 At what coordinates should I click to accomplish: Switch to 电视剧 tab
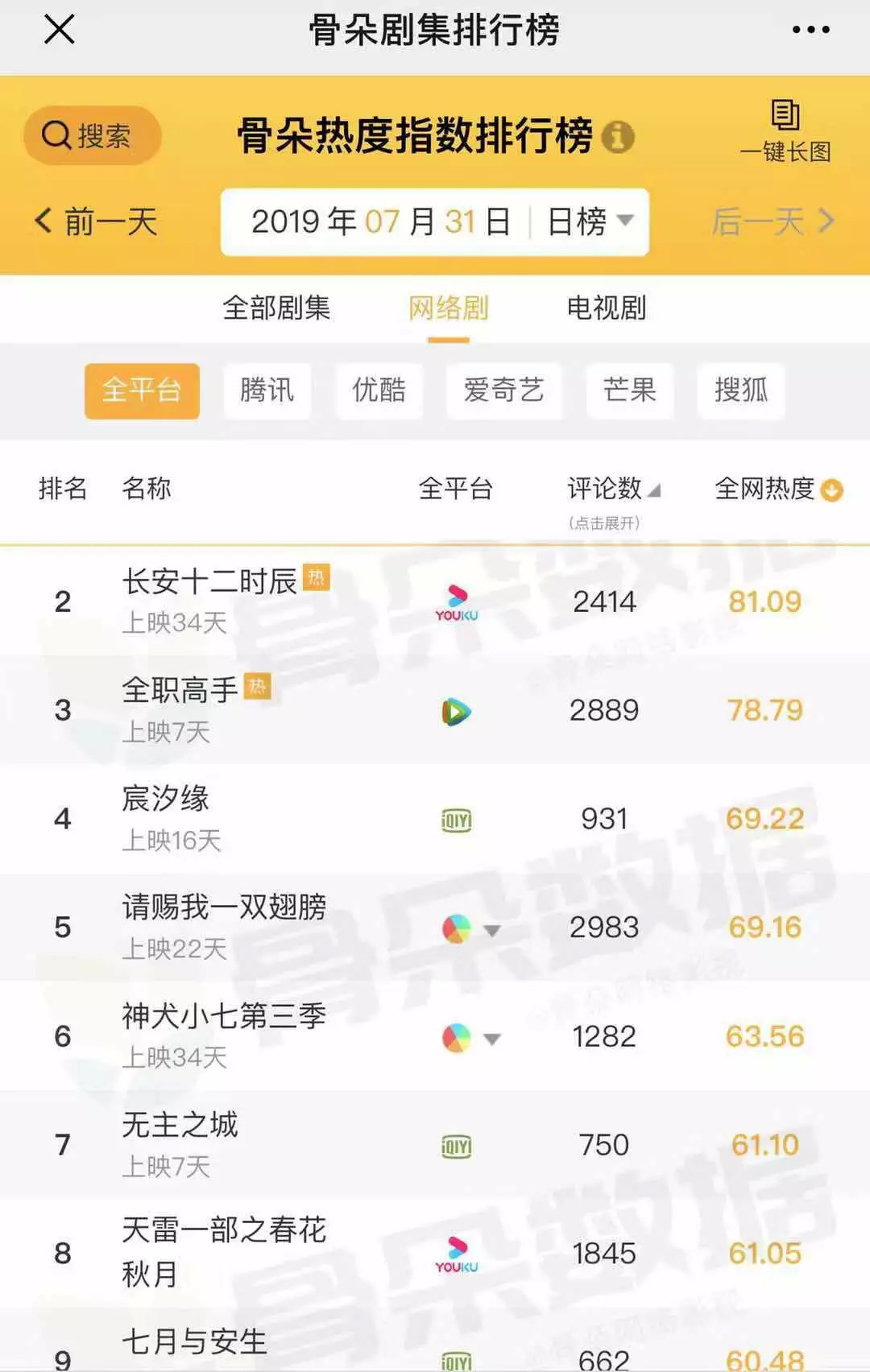[x=606, y=308]
